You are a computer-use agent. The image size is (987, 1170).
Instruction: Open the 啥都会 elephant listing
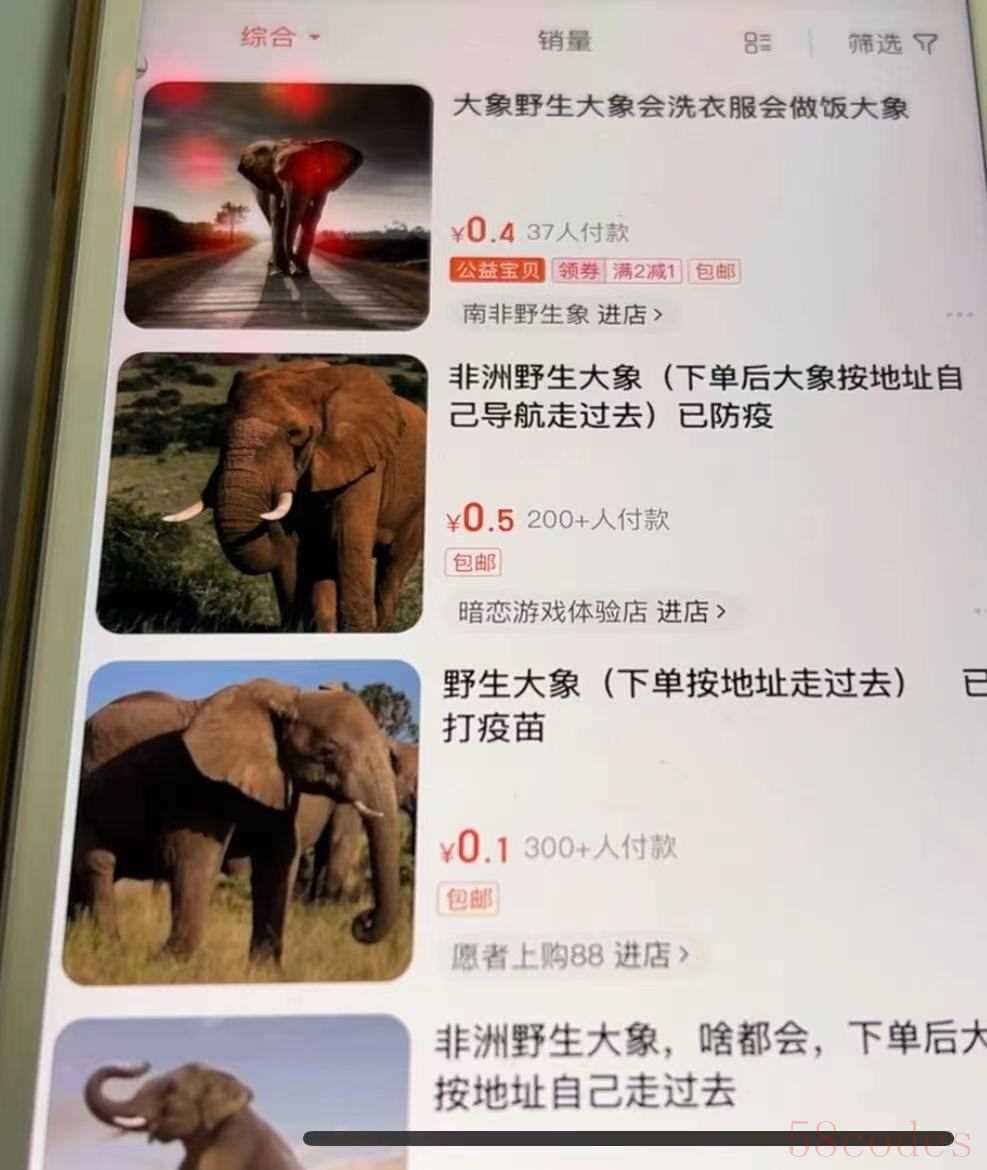(x=700, y=1065)
